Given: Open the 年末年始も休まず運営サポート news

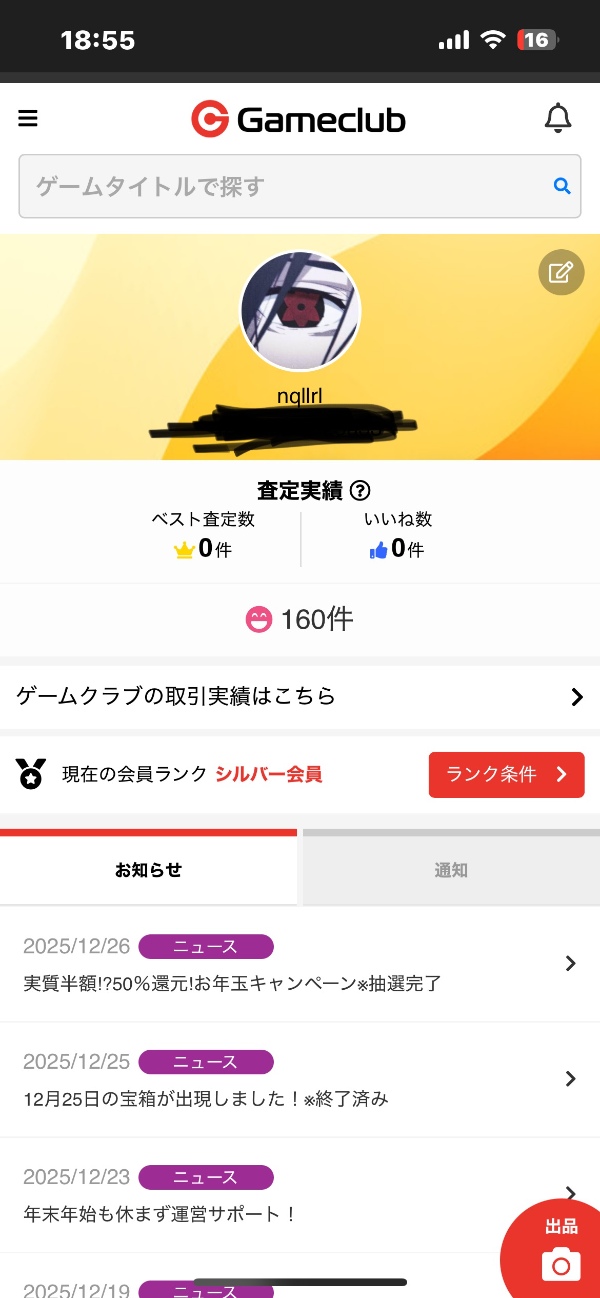Looking at the screenshot, I should click(260, 1196).
